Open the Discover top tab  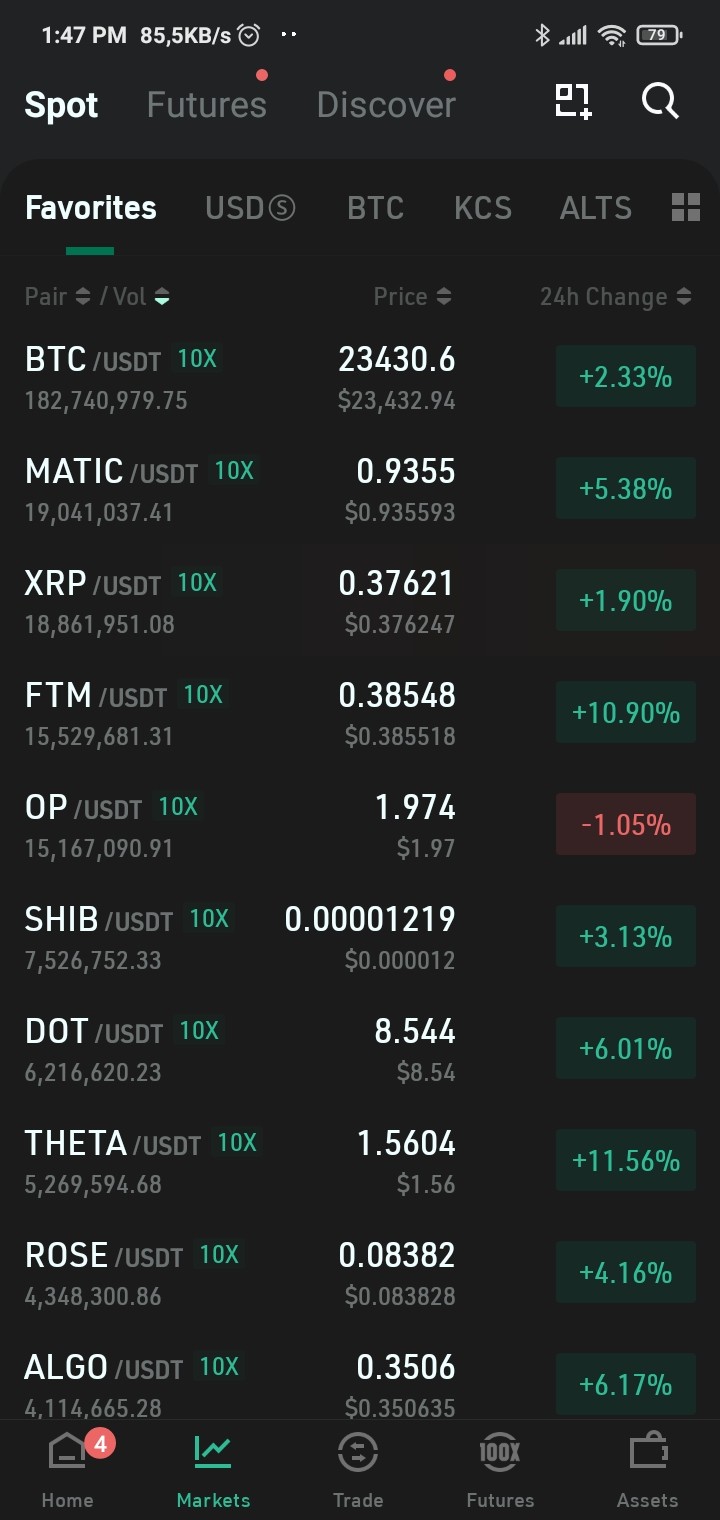(386, 104)
